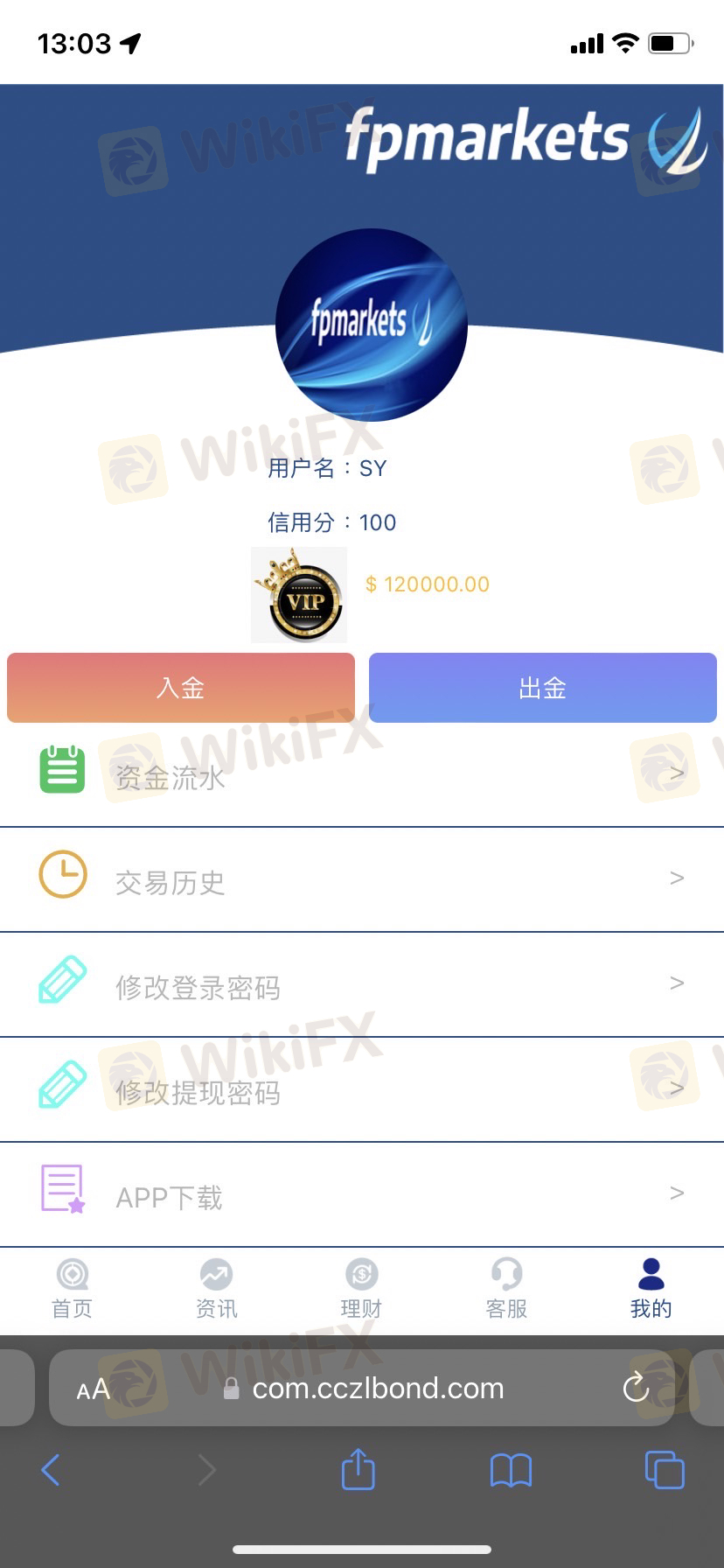Open 交易历史 trade history

[362, 880]
